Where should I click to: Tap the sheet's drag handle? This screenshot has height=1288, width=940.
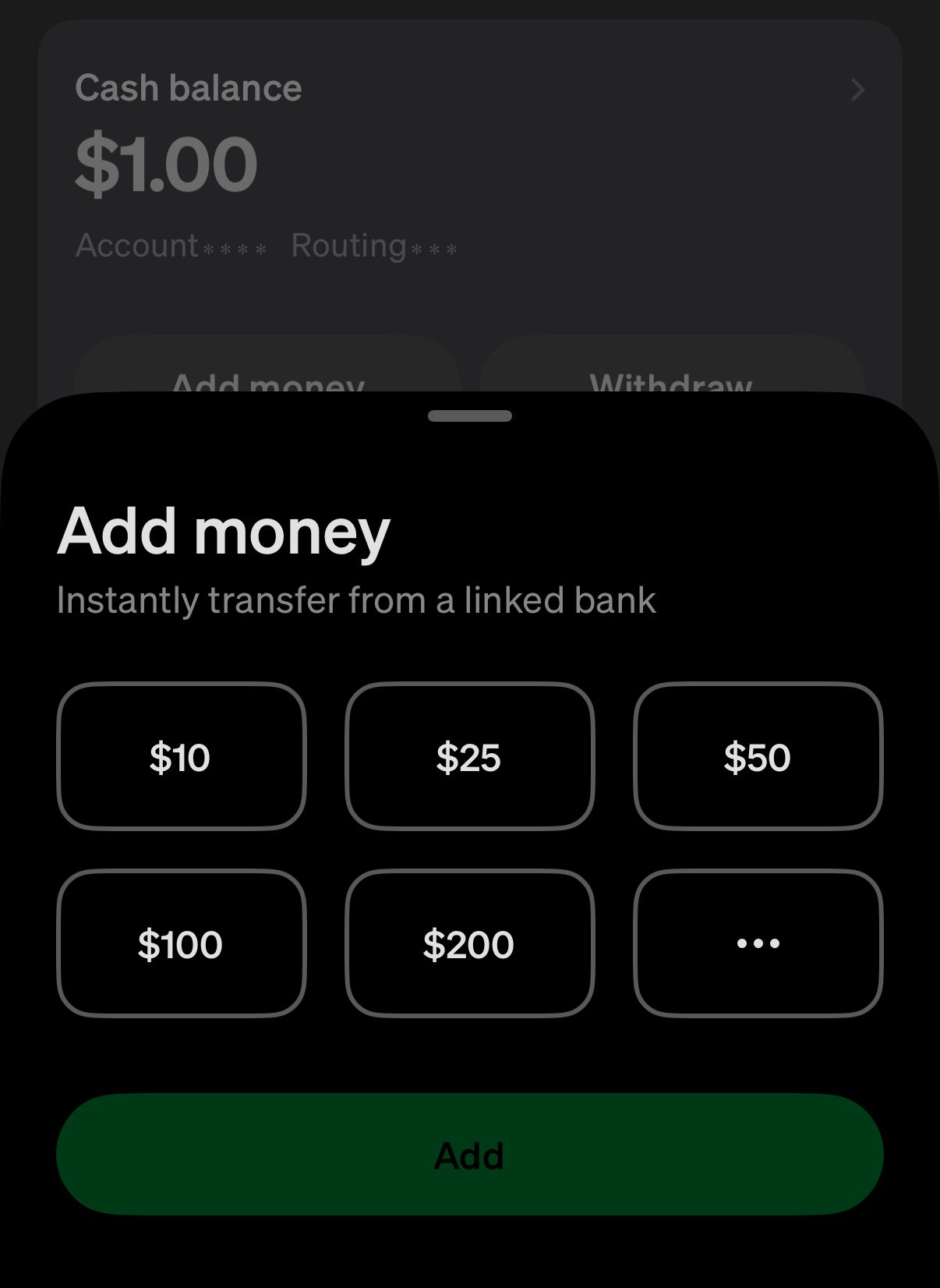pyautogui.click(x=469, y=416)
